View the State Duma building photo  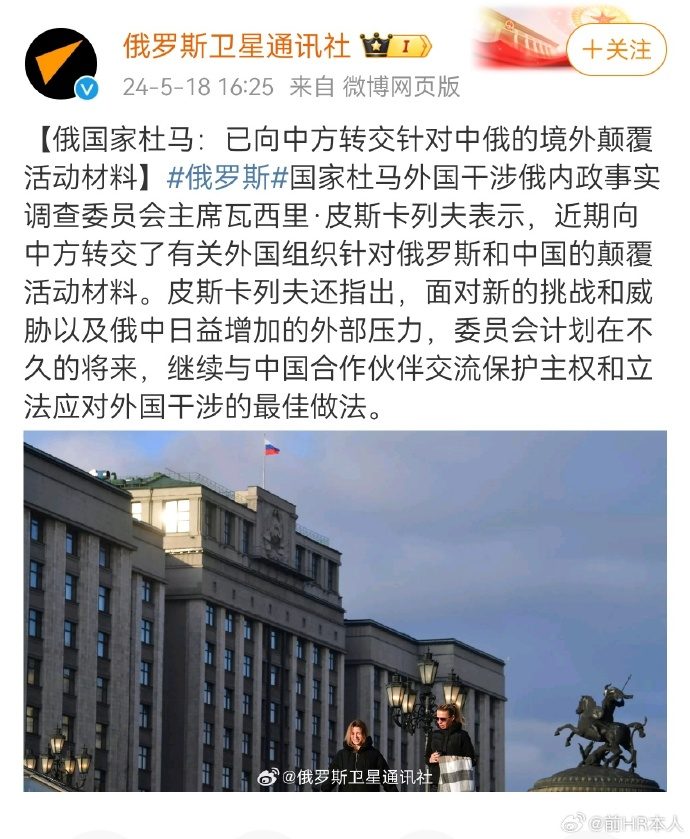[345, 610]
